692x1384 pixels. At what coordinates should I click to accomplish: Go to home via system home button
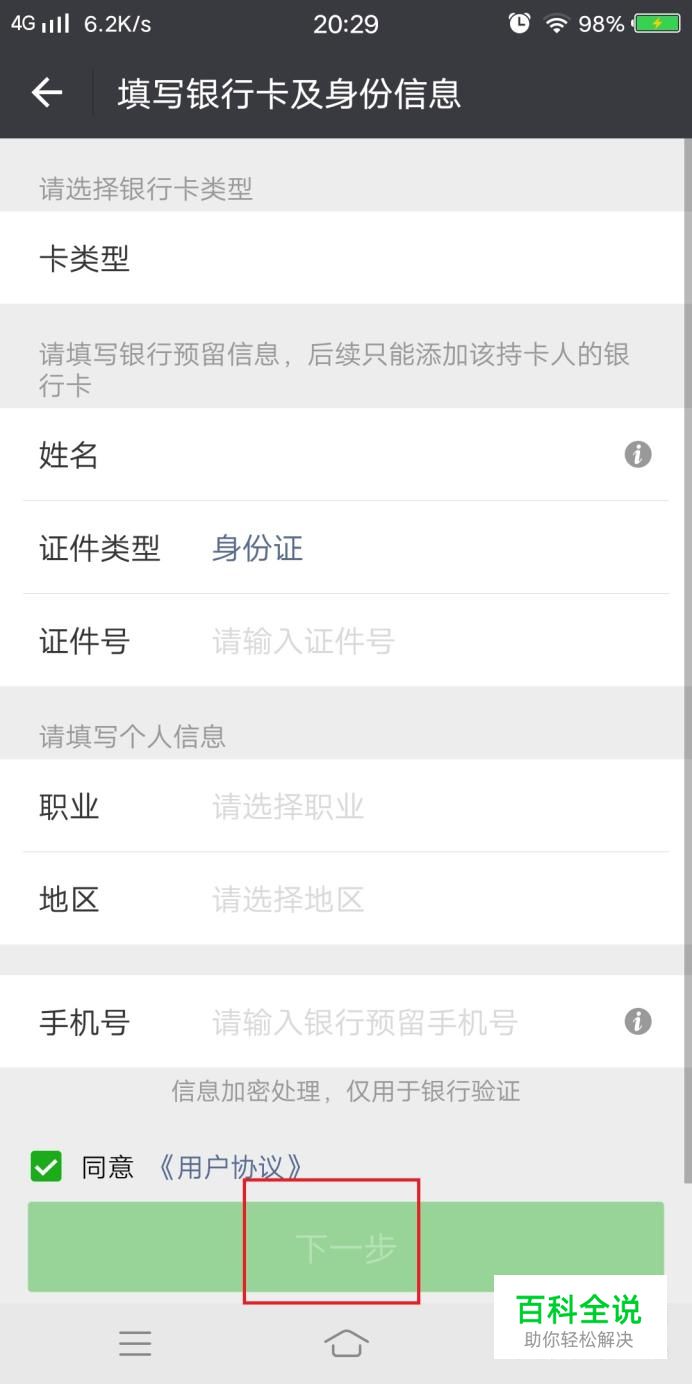tap(346, 1343)
